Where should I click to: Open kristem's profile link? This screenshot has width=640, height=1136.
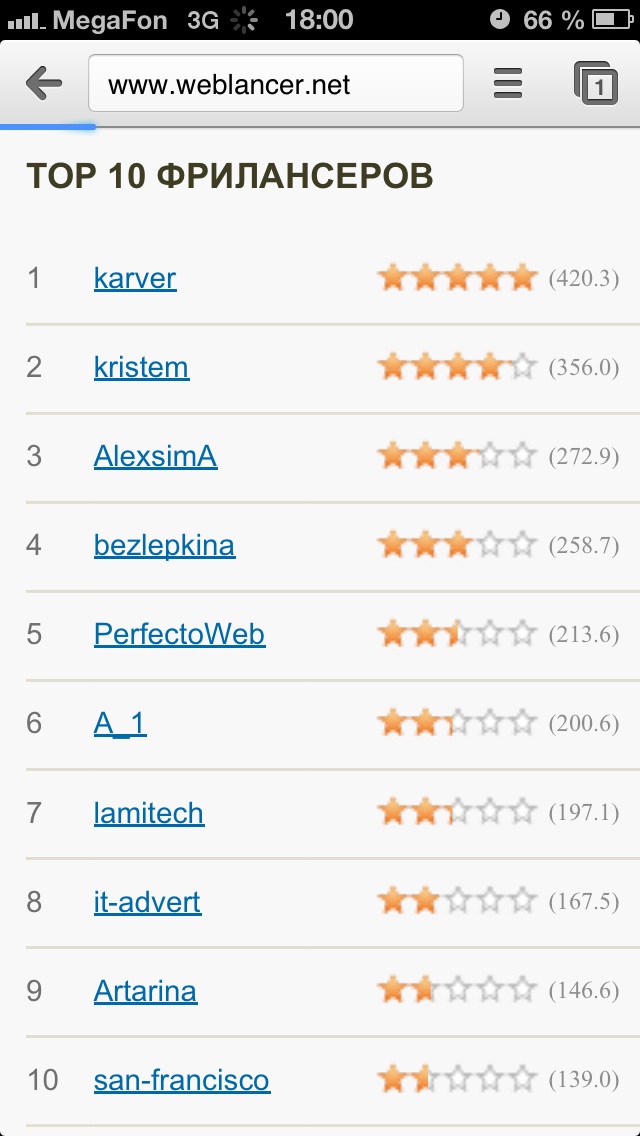pos(141,367)
